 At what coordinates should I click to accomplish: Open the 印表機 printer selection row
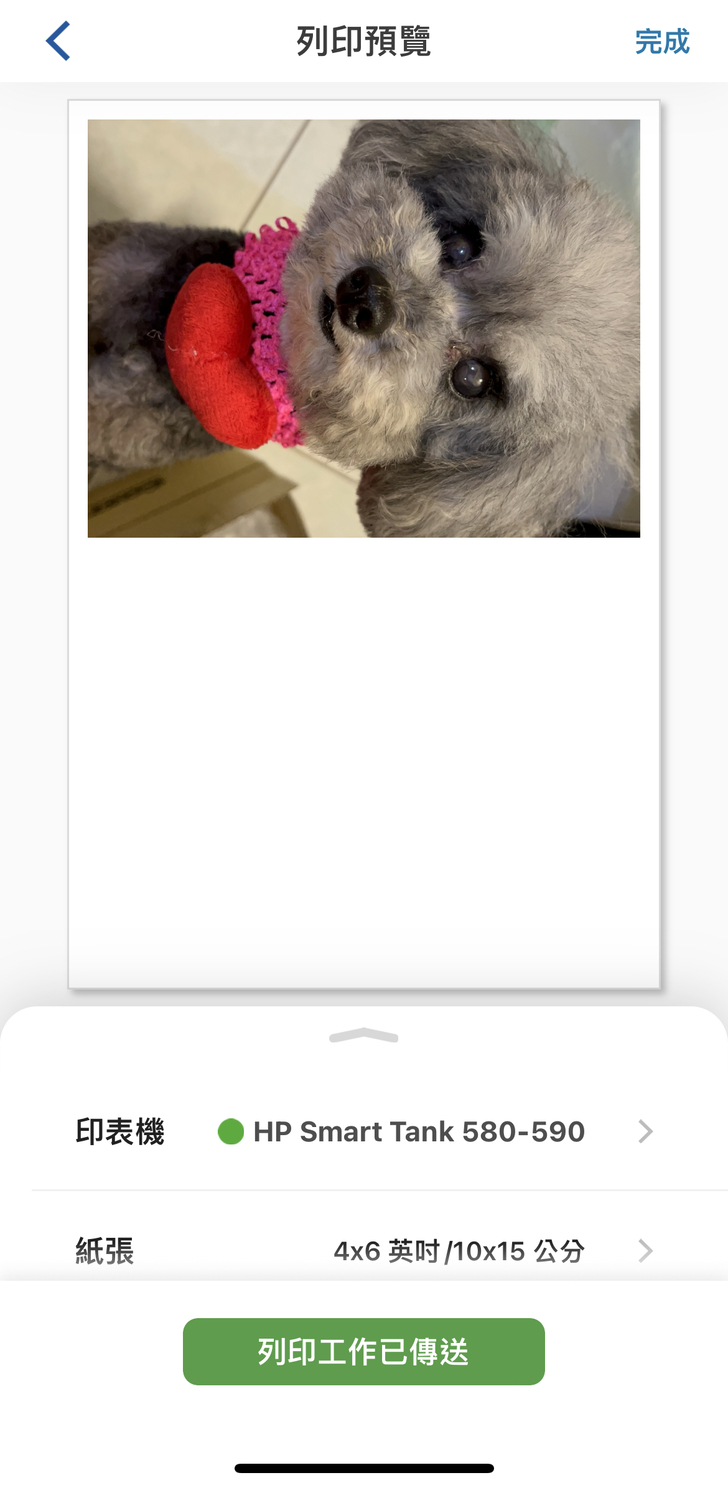tap(364, 1132)
